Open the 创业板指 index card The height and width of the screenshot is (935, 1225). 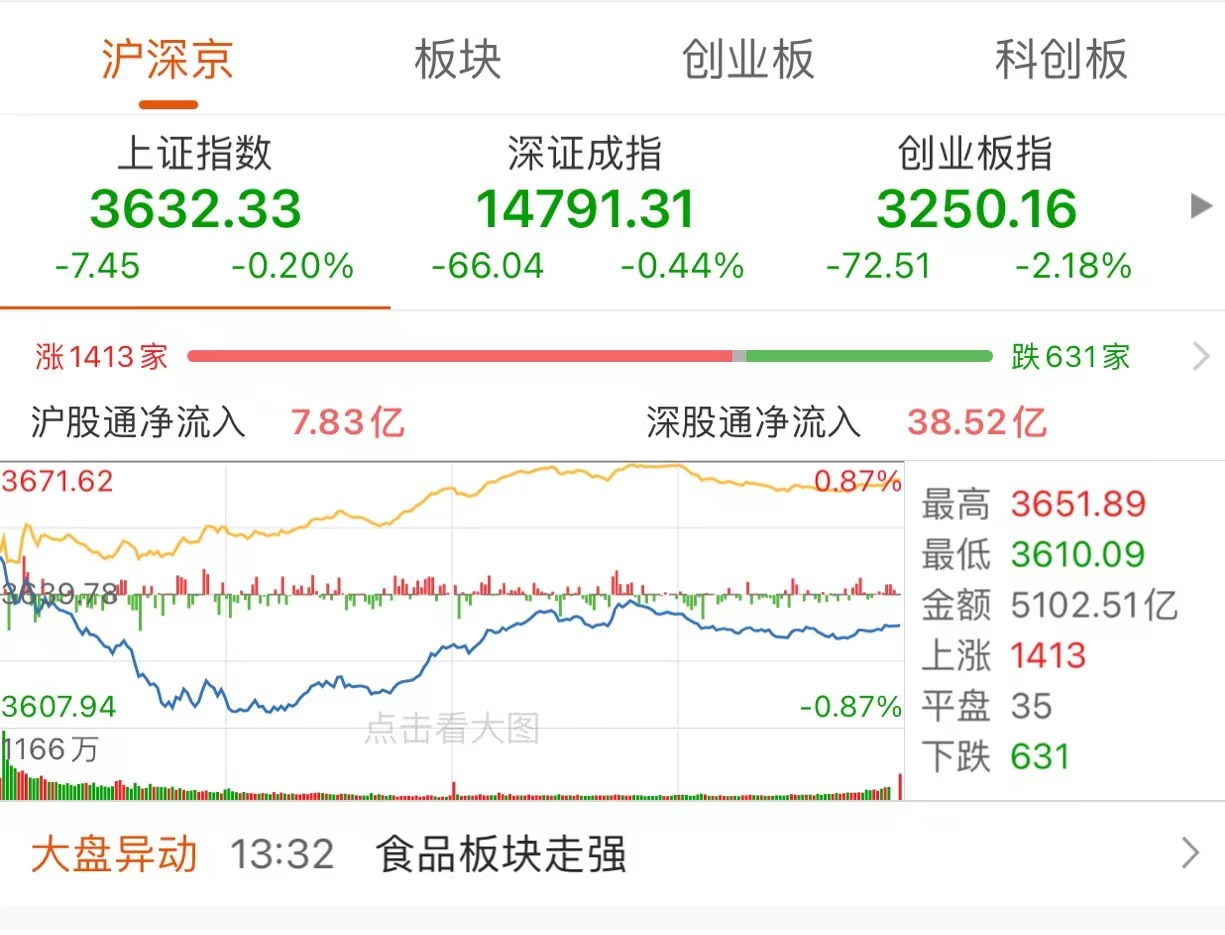(977, 210)
